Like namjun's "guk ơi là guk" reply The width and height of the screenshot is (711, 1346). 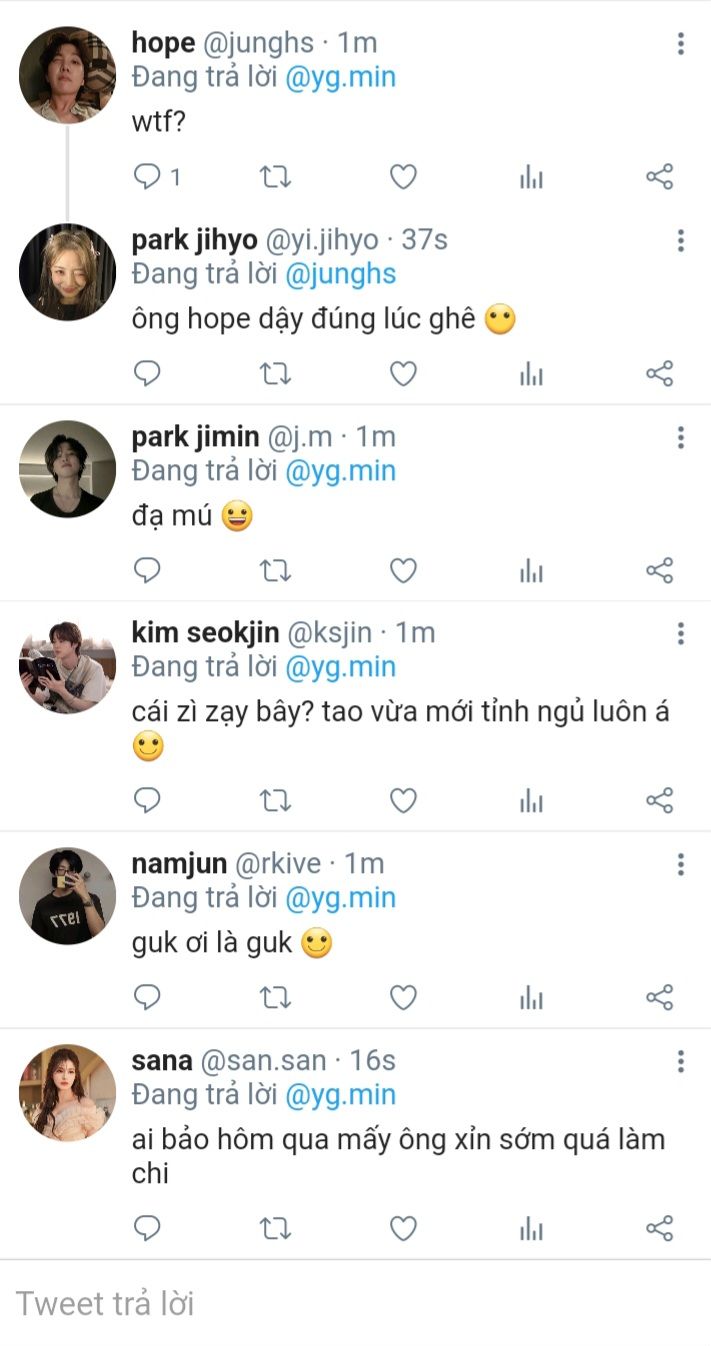[403, 997]
